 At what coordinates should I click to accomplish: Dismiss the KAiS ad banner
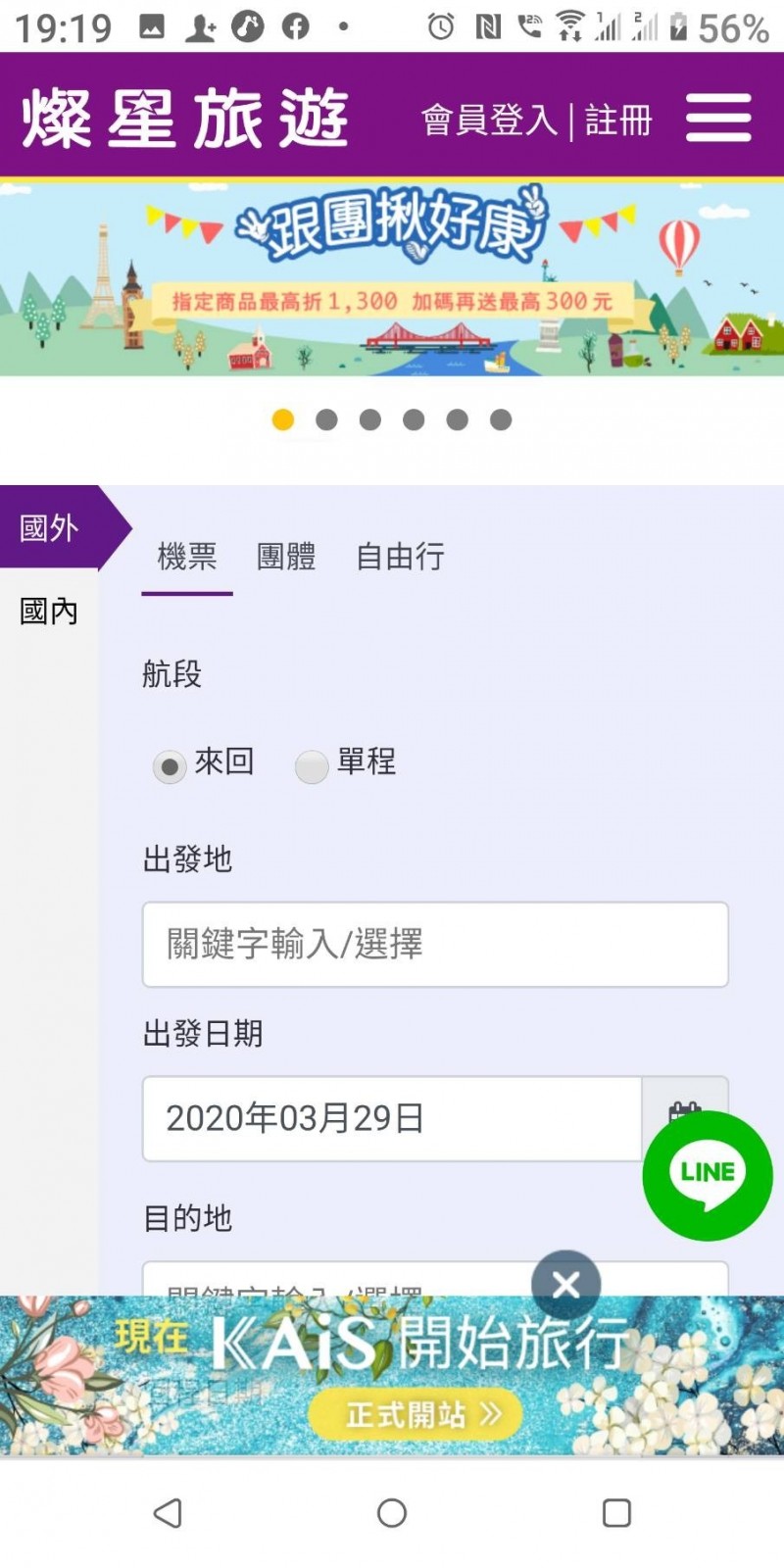click(x=565, y=1285)
